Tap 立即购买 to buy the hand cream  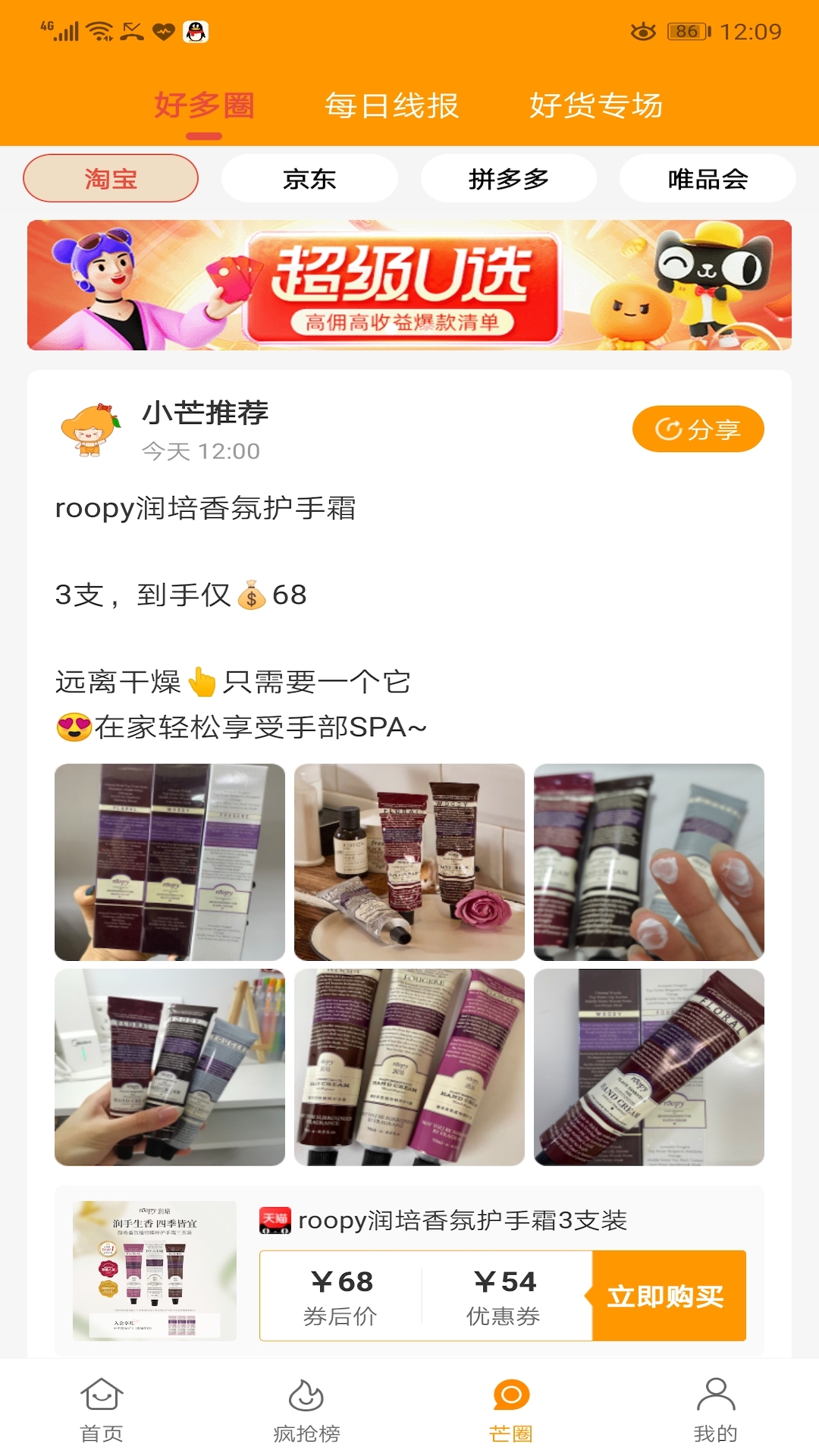click(667, 1296)
